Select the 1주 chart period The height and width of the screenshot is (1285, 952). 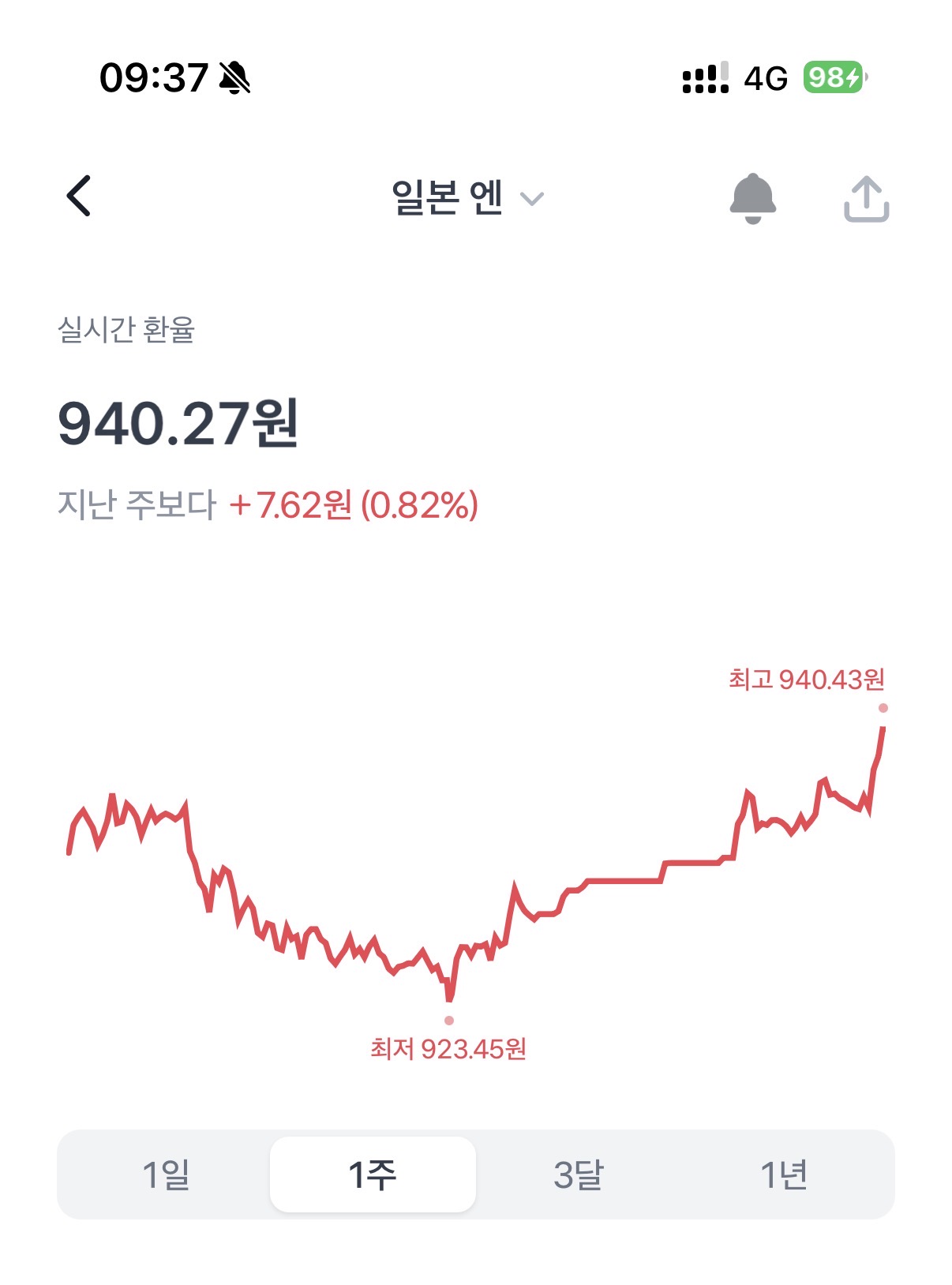point(373,1174)
